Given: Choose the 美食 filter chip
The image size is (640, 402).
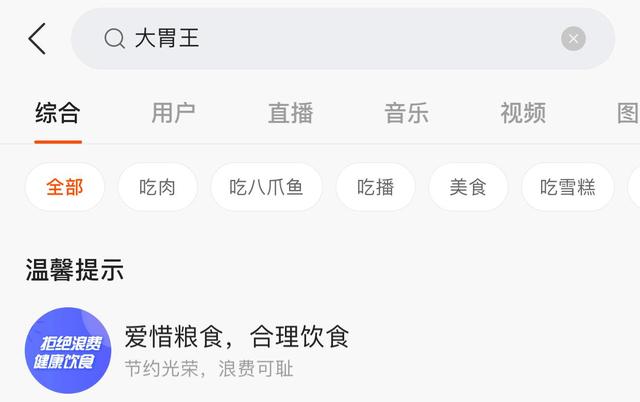Looking at the screenshot, I should [468, 187].
